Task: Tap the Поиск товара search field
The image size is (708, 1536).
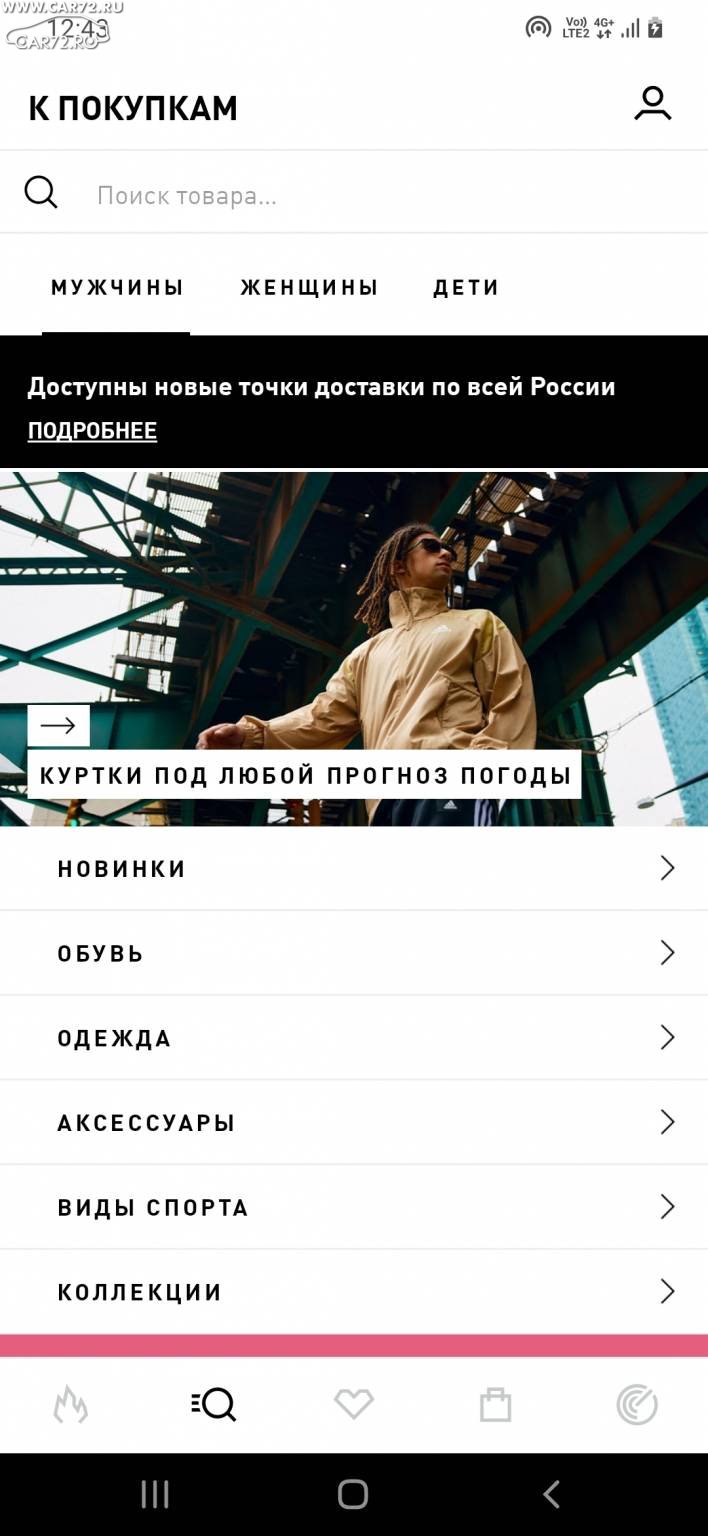Action: [354, 194]
